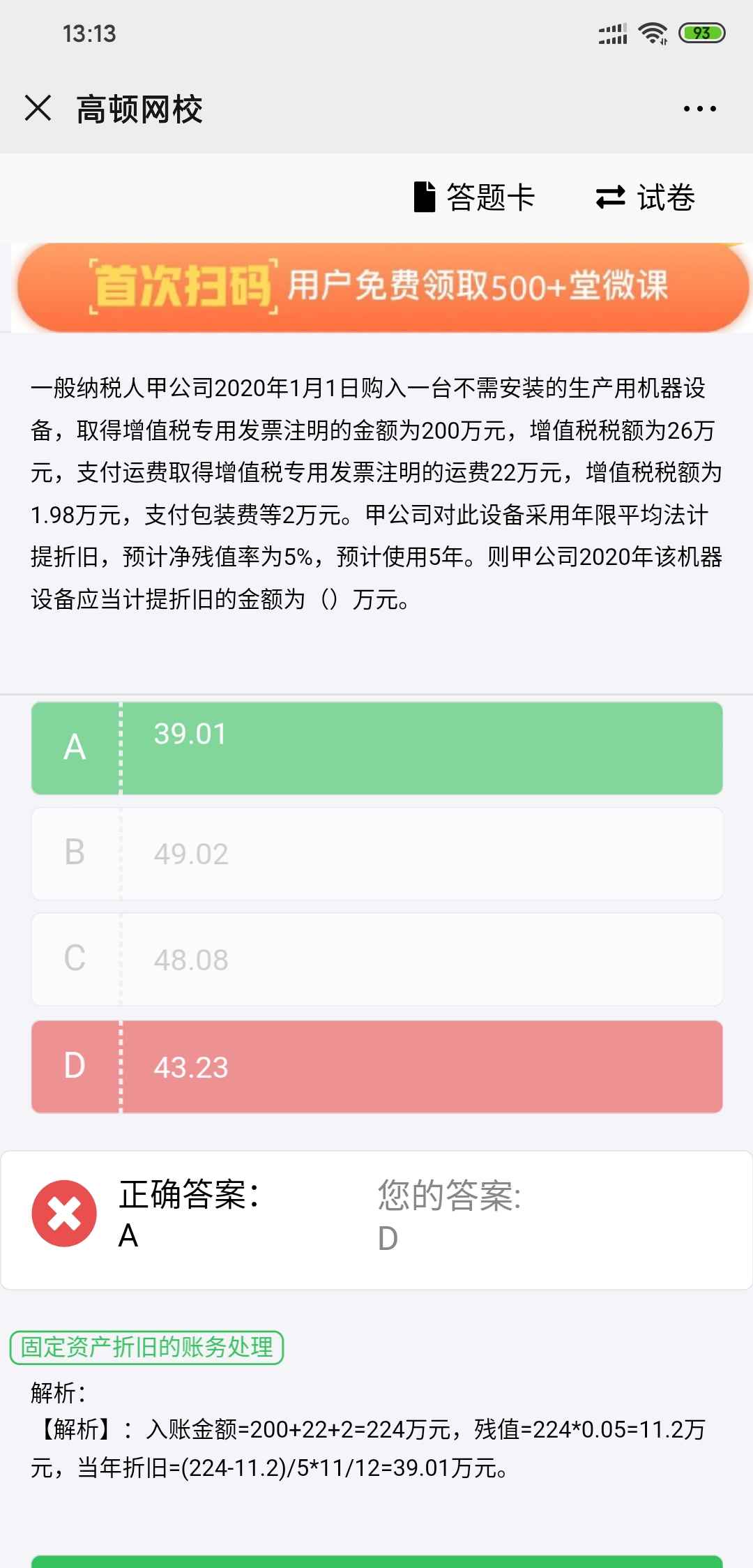Close the 高顿网校 page
This screenshot has height=1568, width=753.
38,109
